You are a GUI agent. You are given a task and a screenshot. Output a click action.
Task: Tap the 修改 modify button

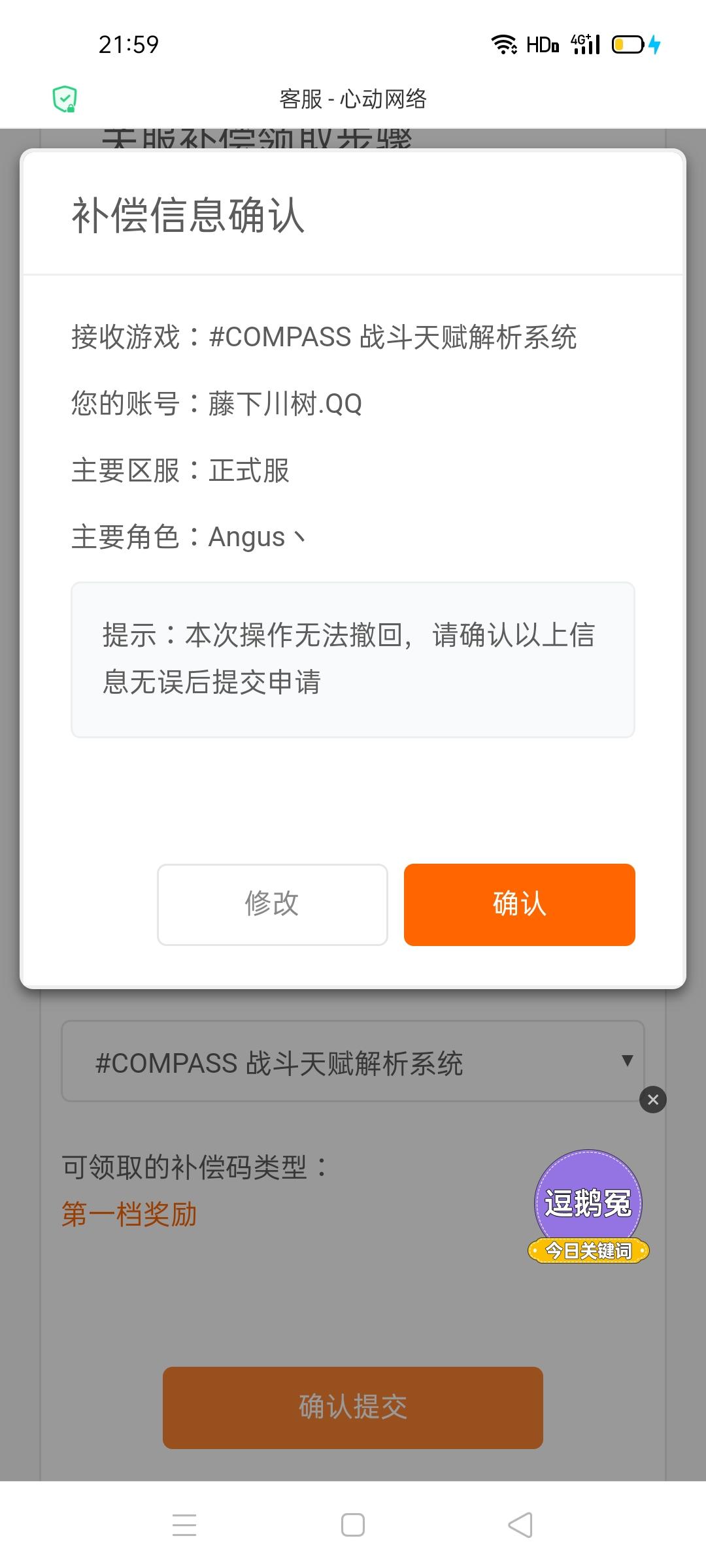272,904
